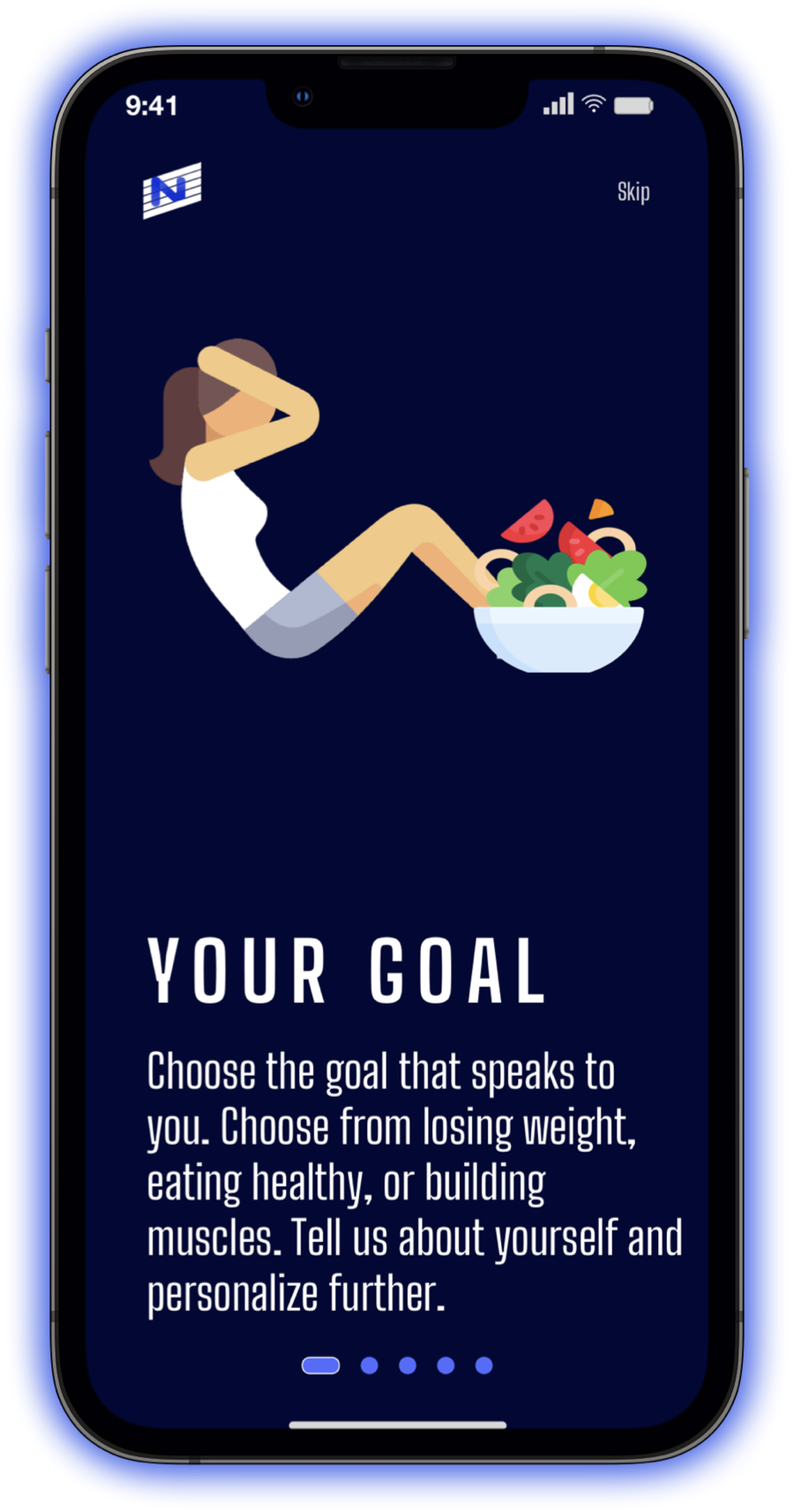
Task: Open the last onboarding page dot
Action: [483, 1365]
